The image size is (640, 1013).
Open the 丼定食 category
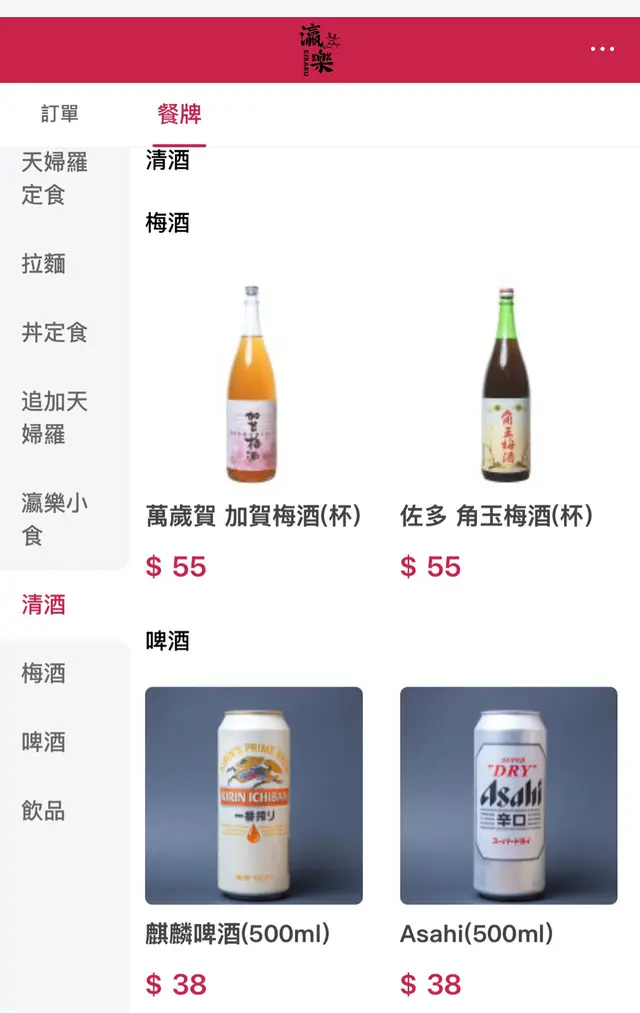pyautogui.click(x=55, y=332)
